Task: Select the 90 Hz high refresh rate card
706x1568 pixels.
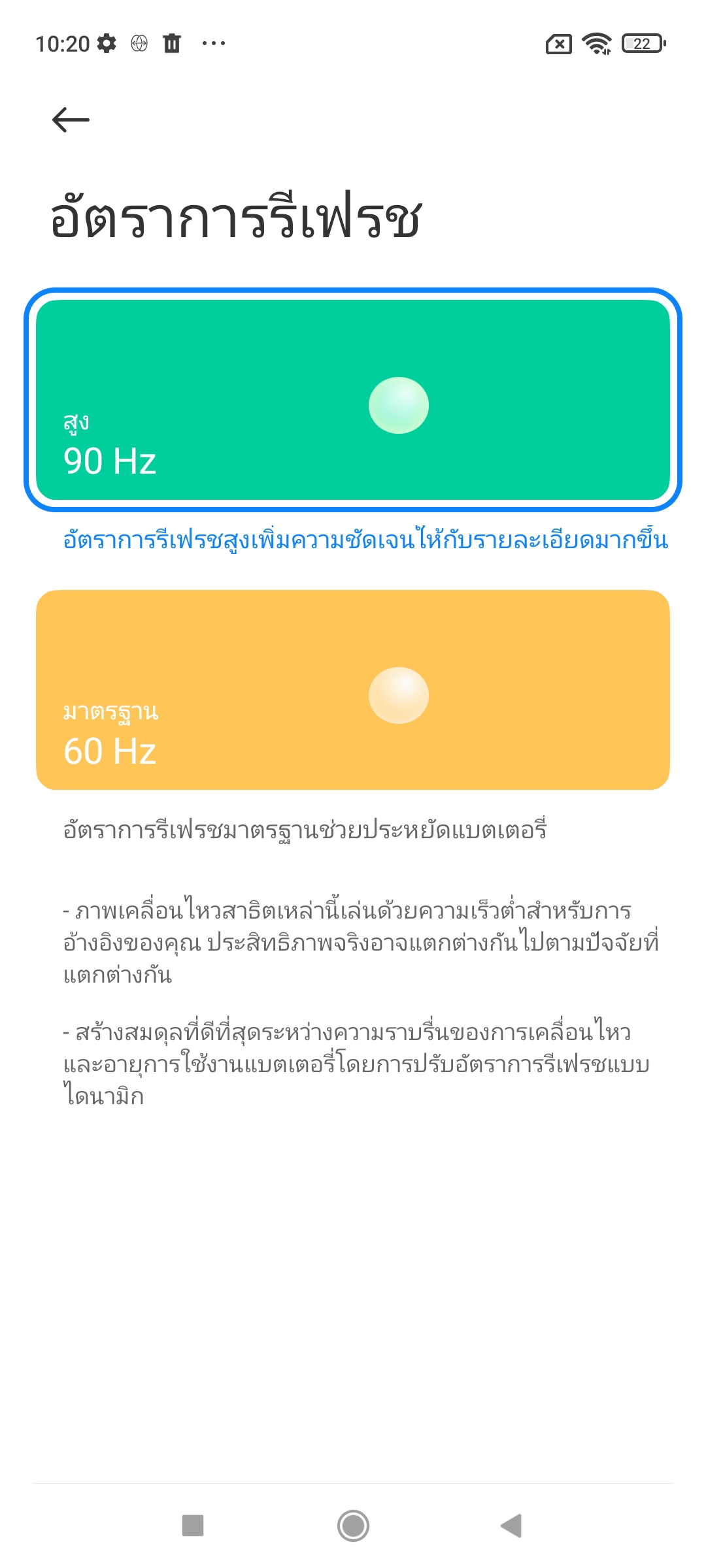Action: tap(353, 400)
